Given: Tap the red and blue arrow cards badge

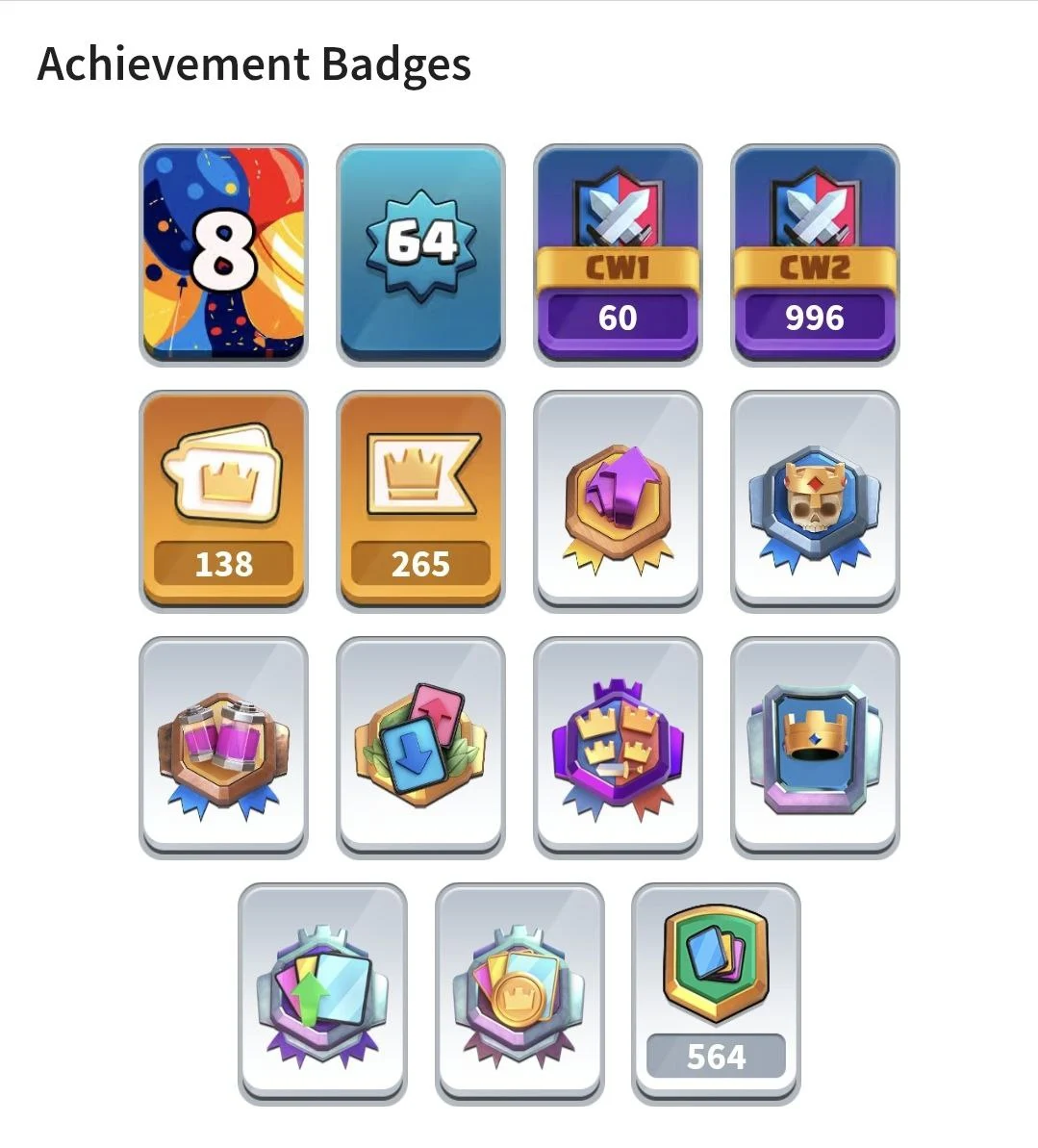Looking at the screenshot, I should click(x=420, y=747).
